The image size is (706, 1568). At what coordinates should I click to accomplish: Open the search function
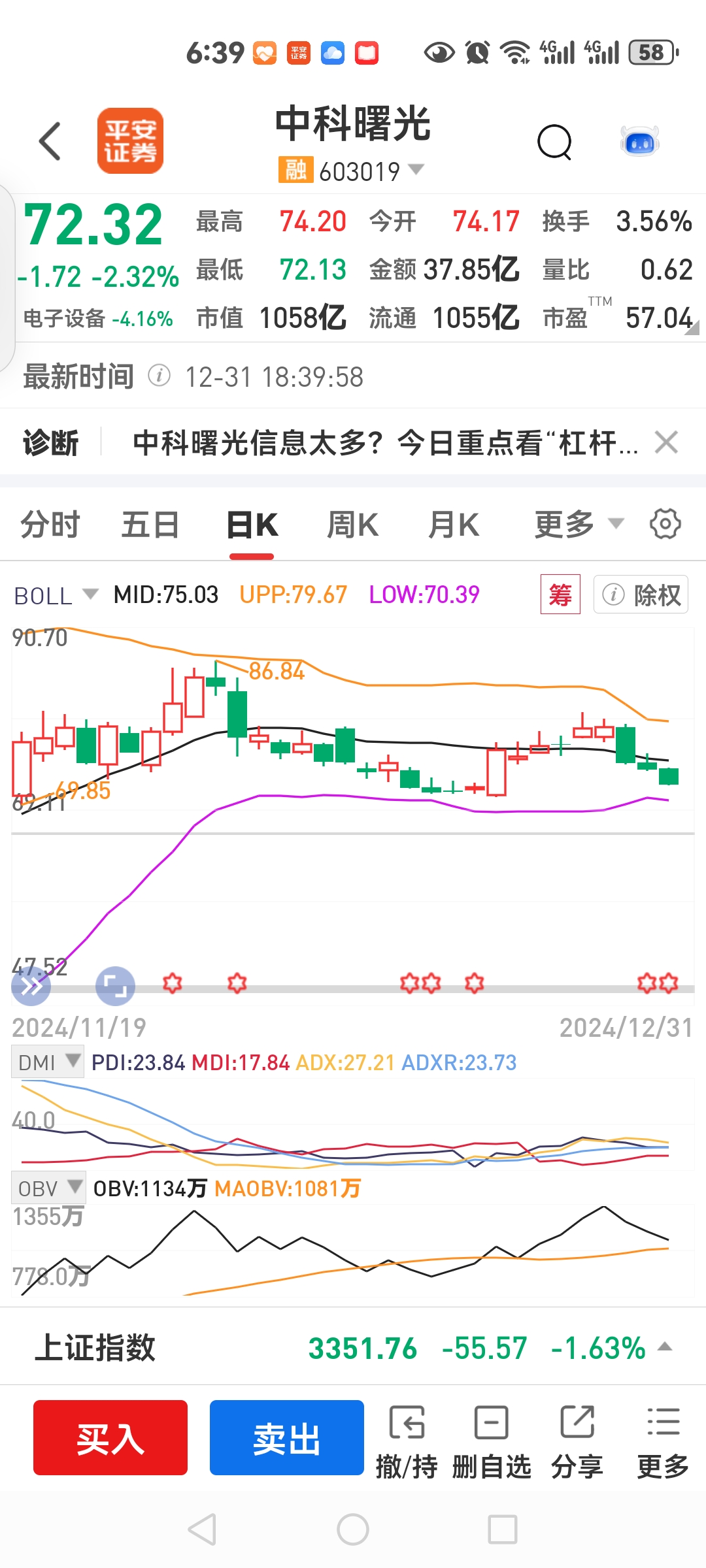coord(554,141)
